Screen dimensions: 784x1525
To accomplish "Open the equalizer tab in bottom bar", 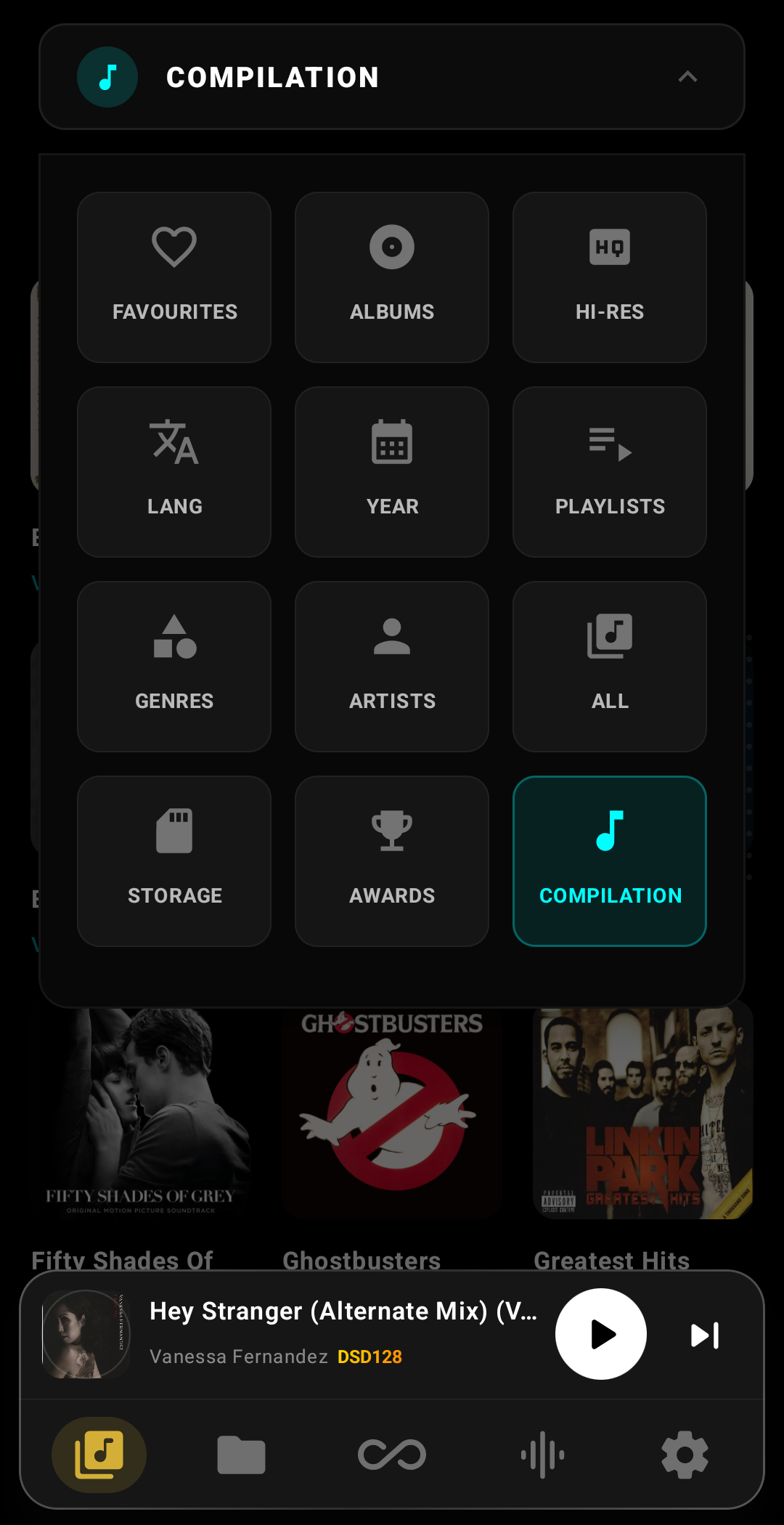I will (541, 1455).
